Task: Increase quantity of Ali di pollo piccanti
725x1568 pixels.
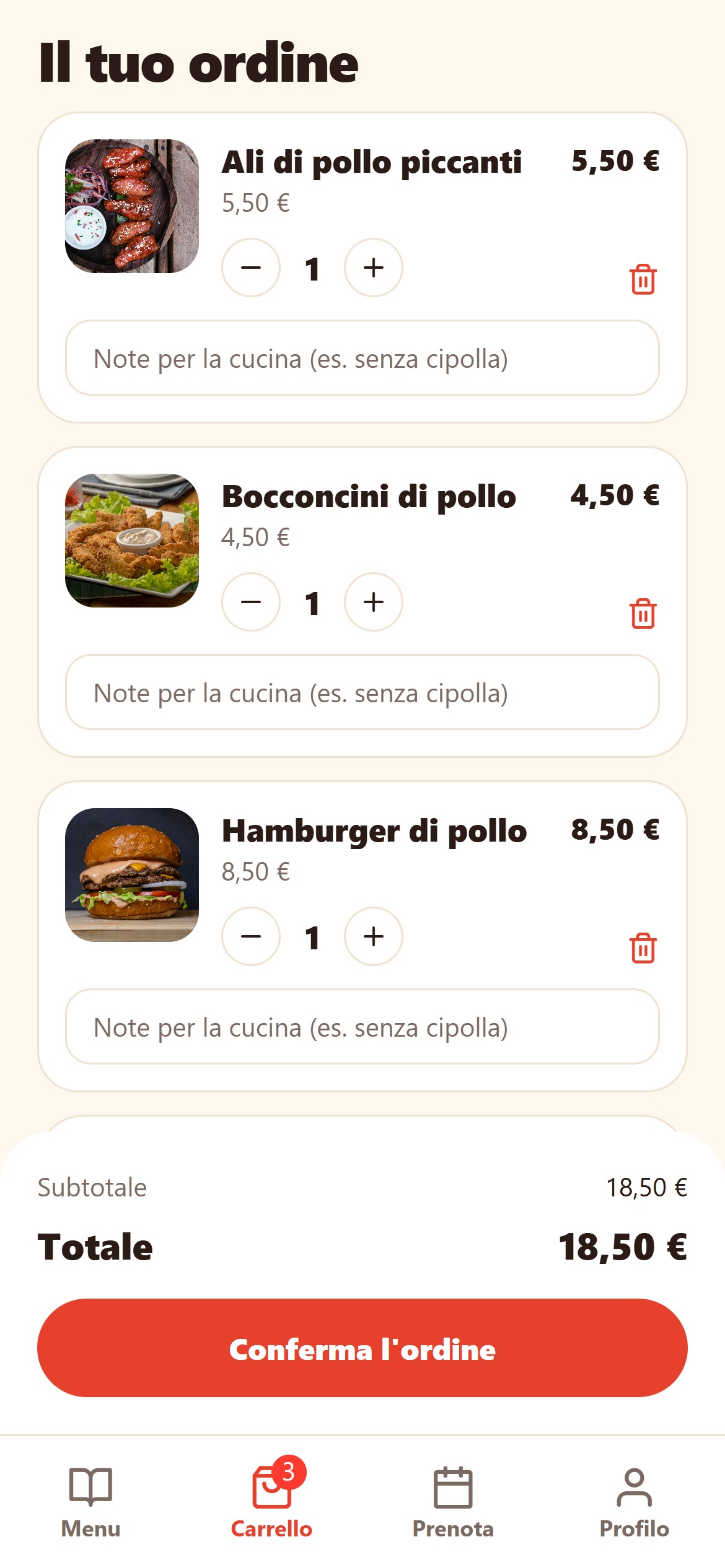Action: [x=374, y=268]
